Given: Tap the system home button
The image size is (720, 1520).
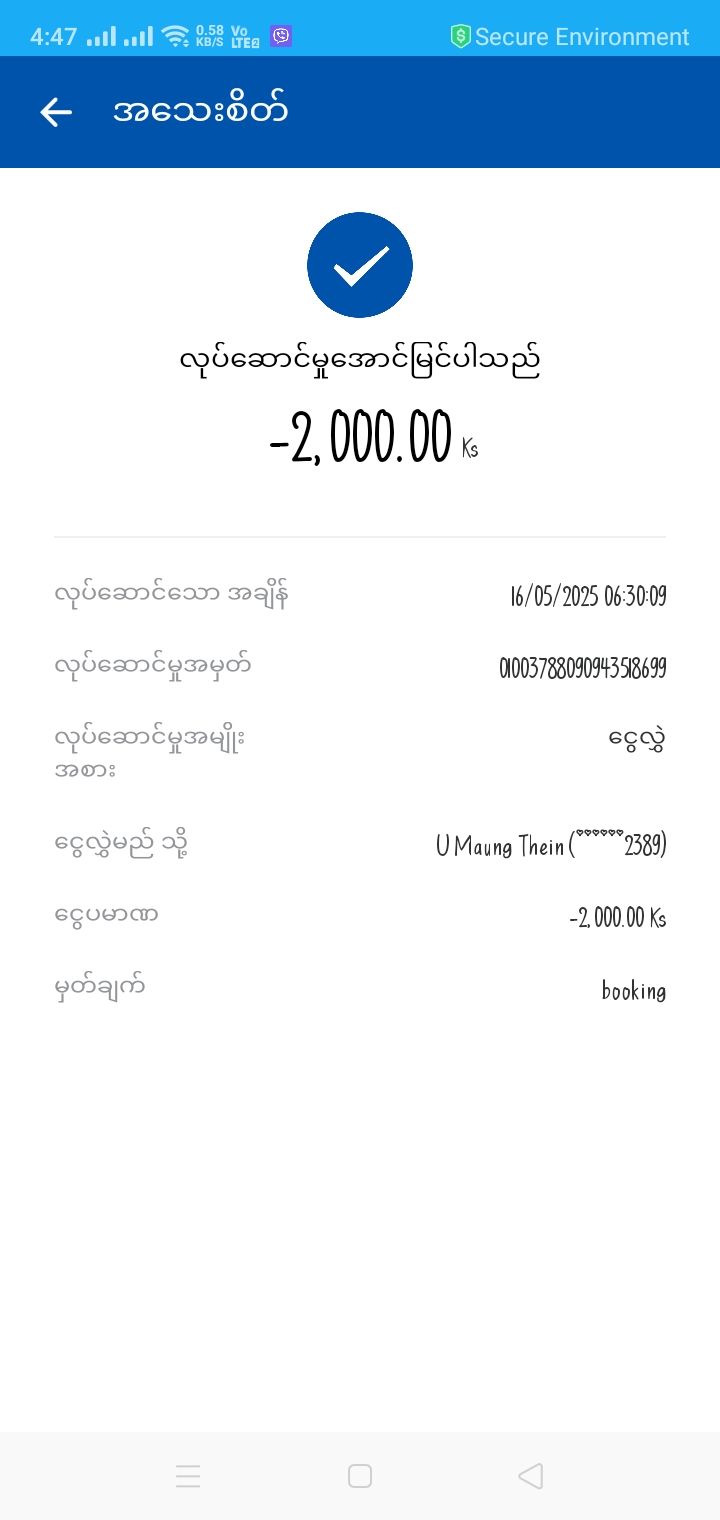Looking at the screenshot, I should pos(360,1476).
